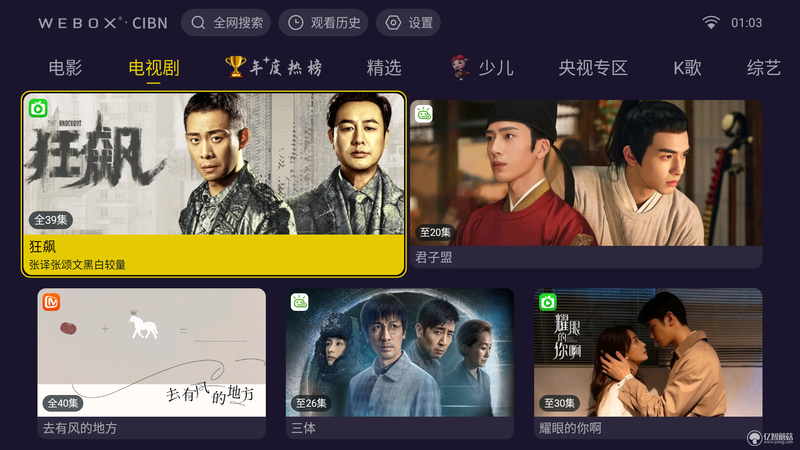The height and width of the screenshot is (450, 800).
Task: Open the 狂飙 drama card
Action: point(214,183)
